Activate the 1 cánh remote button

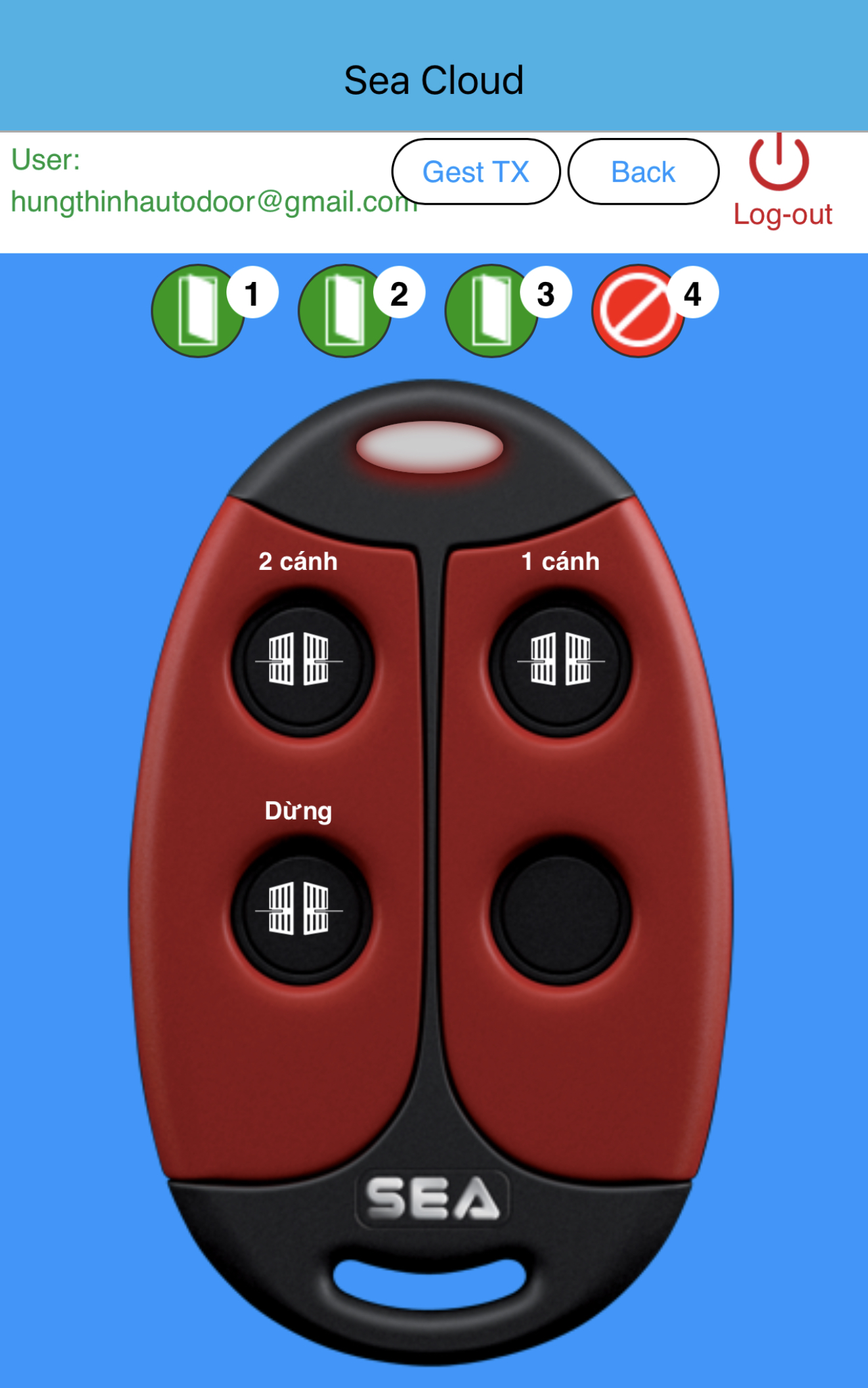click(x=560, y=662)
